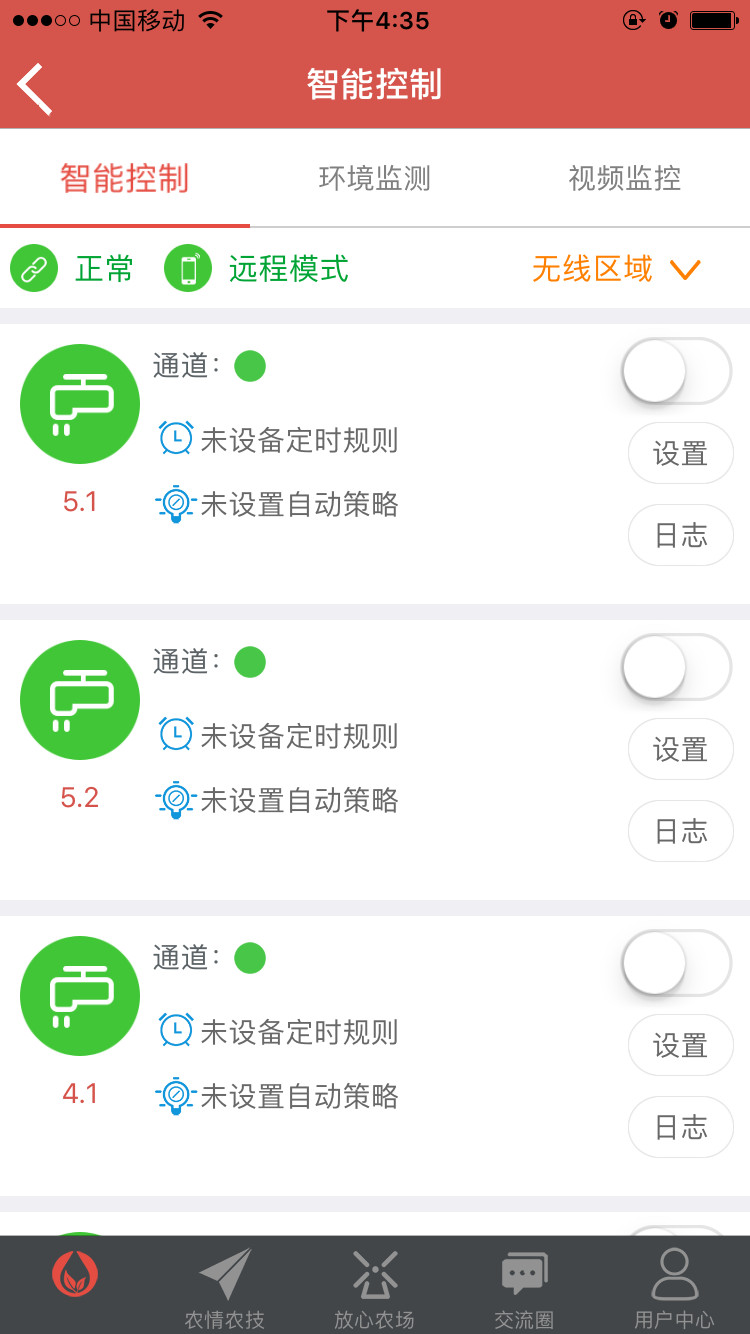Open 设置 for channel 5.1

[x=681, y=453]
